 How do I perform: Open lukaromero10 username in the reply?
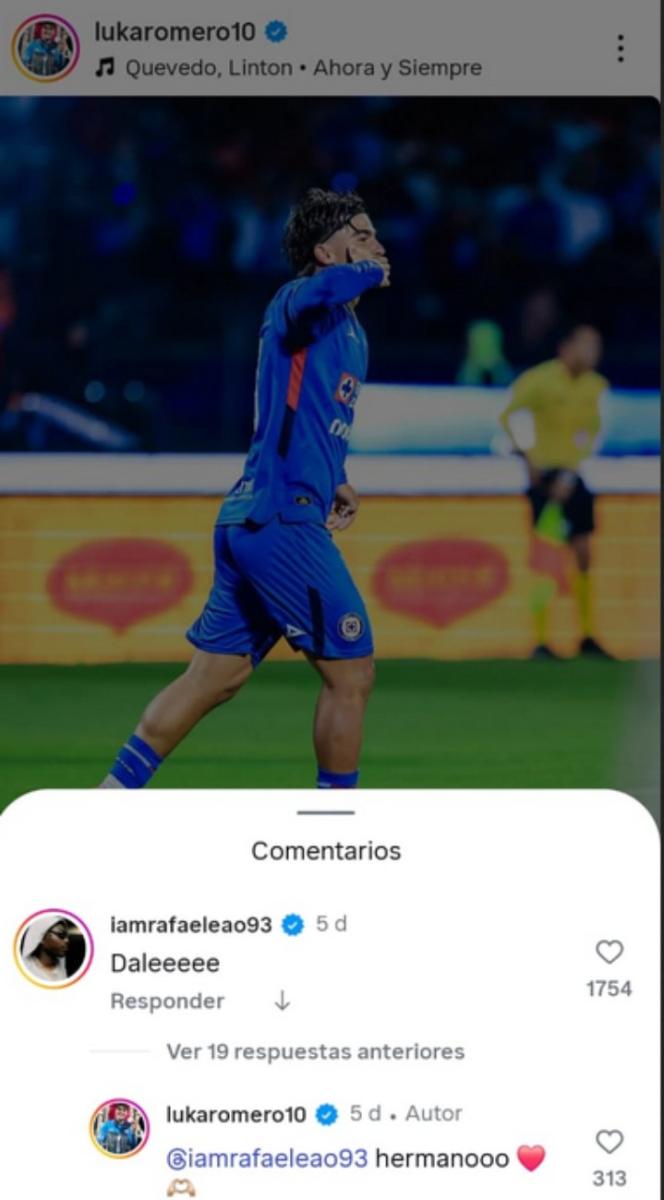236,1113
